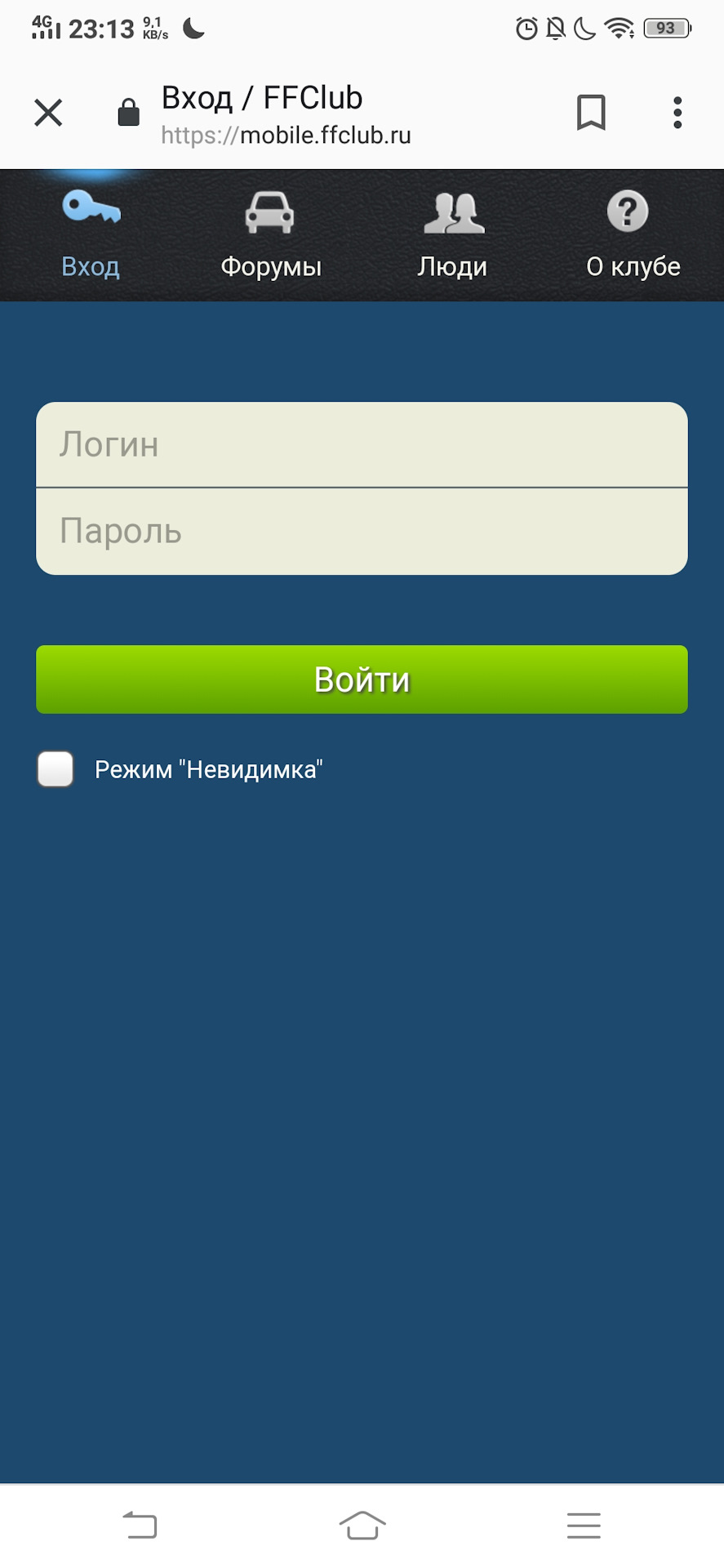Go back using the system back button
The width and height of the screenshot is (724, 1568).
click(x=140, y=1525)
